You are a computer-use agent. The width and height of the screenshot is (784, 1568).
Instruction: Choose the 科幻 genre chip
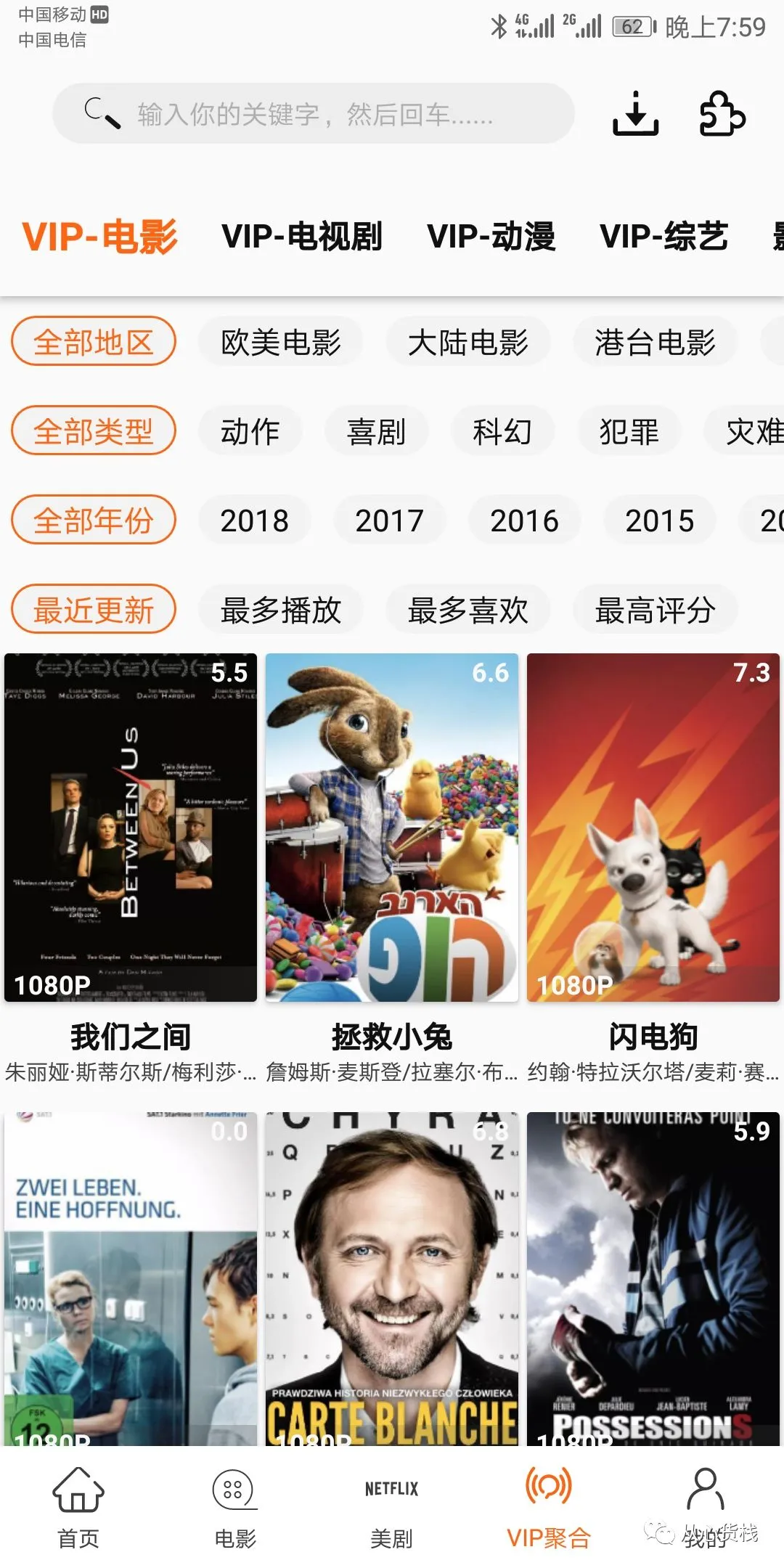[x=502, y=432]
